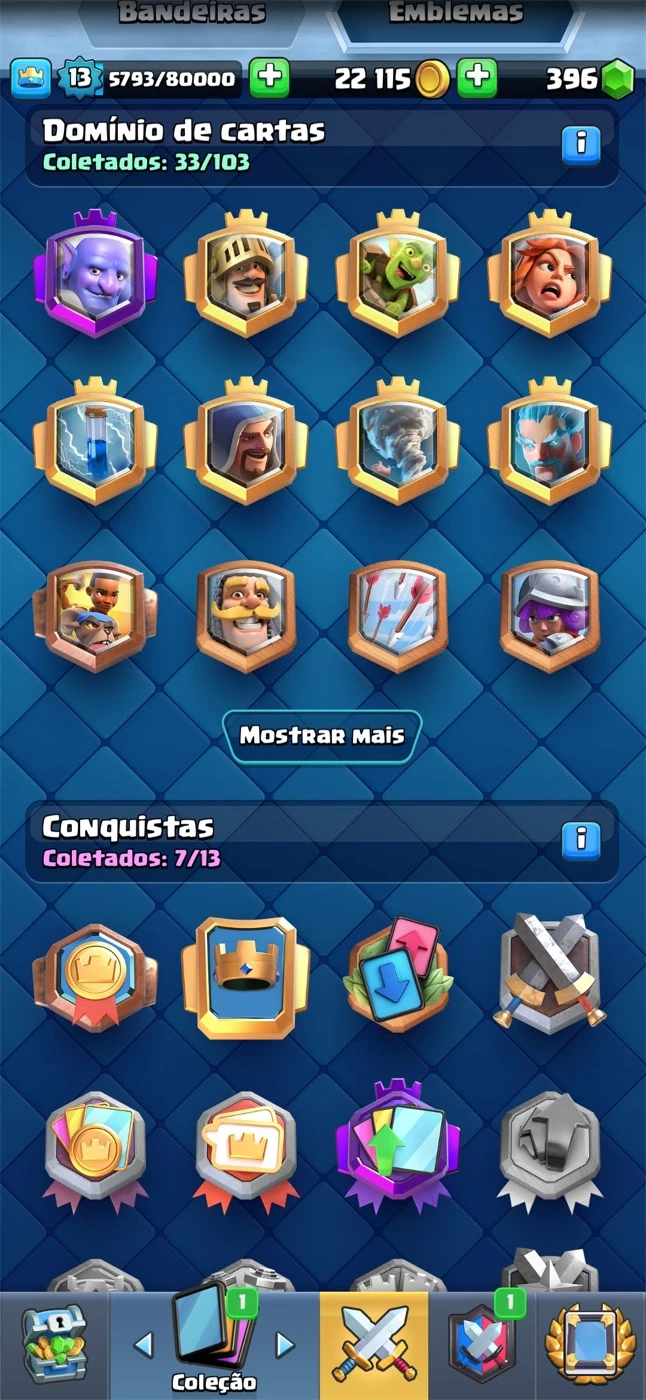Switch to the Bandeiras tab
This screenshot has width=646, height=1400.
click(x=192, y=14)
